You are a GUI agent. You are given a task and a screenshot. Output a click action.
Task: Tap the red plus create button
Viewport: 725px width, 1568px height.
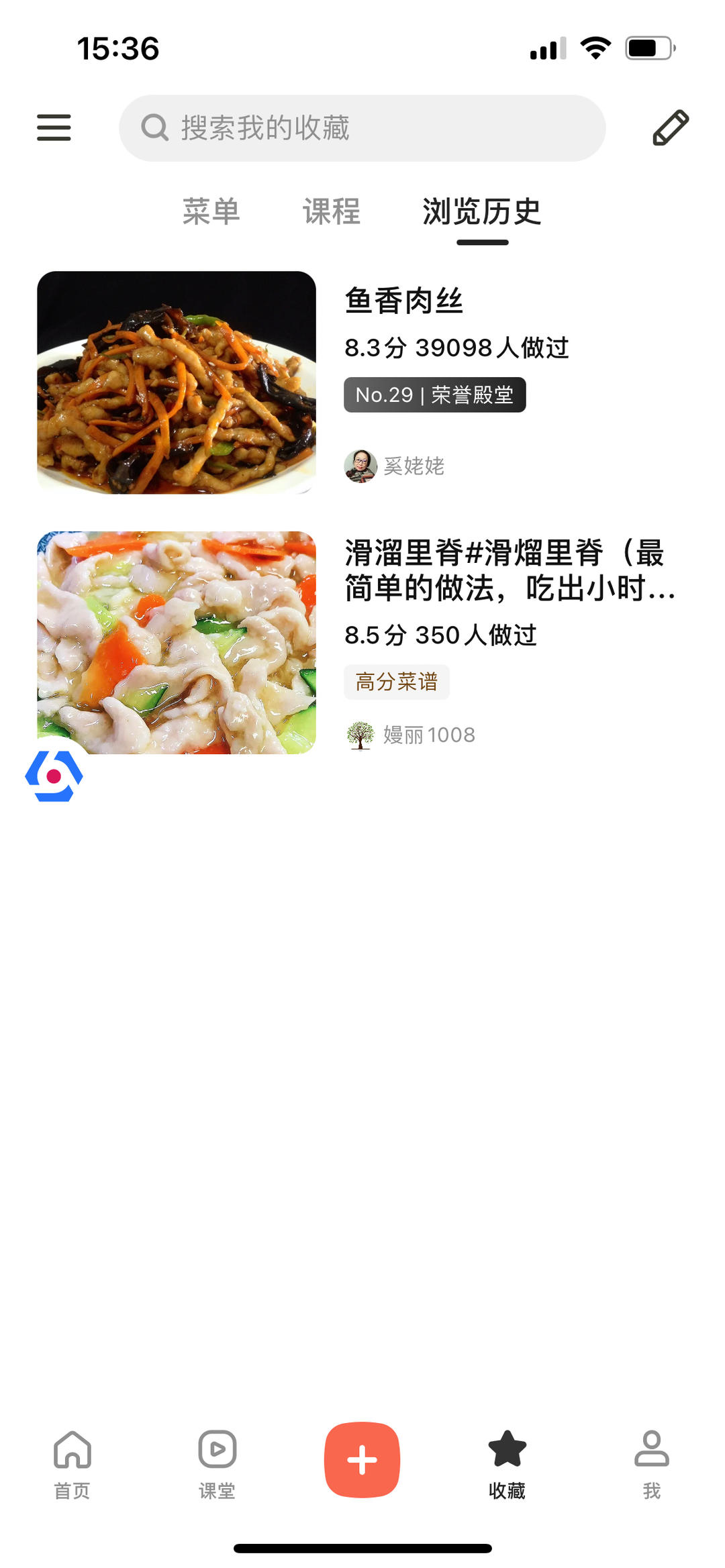[x=362, y=1459]
